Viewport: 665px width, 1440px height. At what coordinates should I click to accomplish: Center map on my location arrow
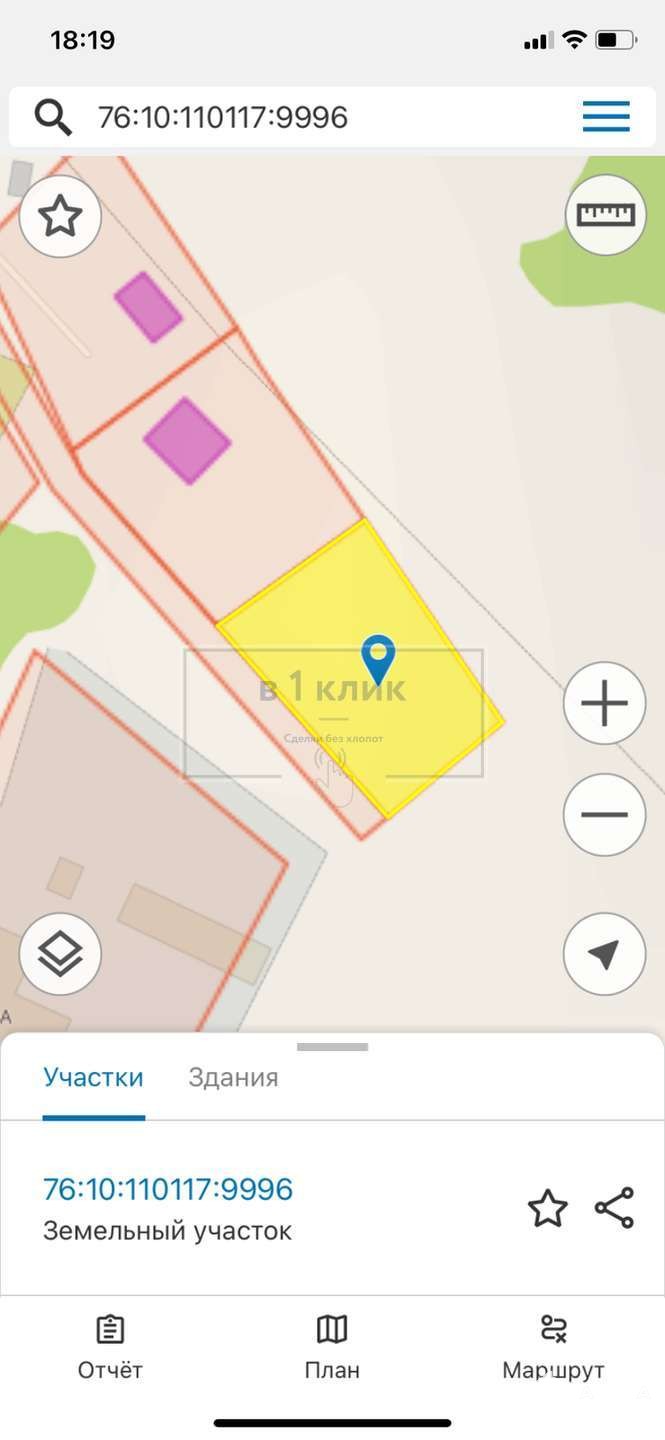604,954
